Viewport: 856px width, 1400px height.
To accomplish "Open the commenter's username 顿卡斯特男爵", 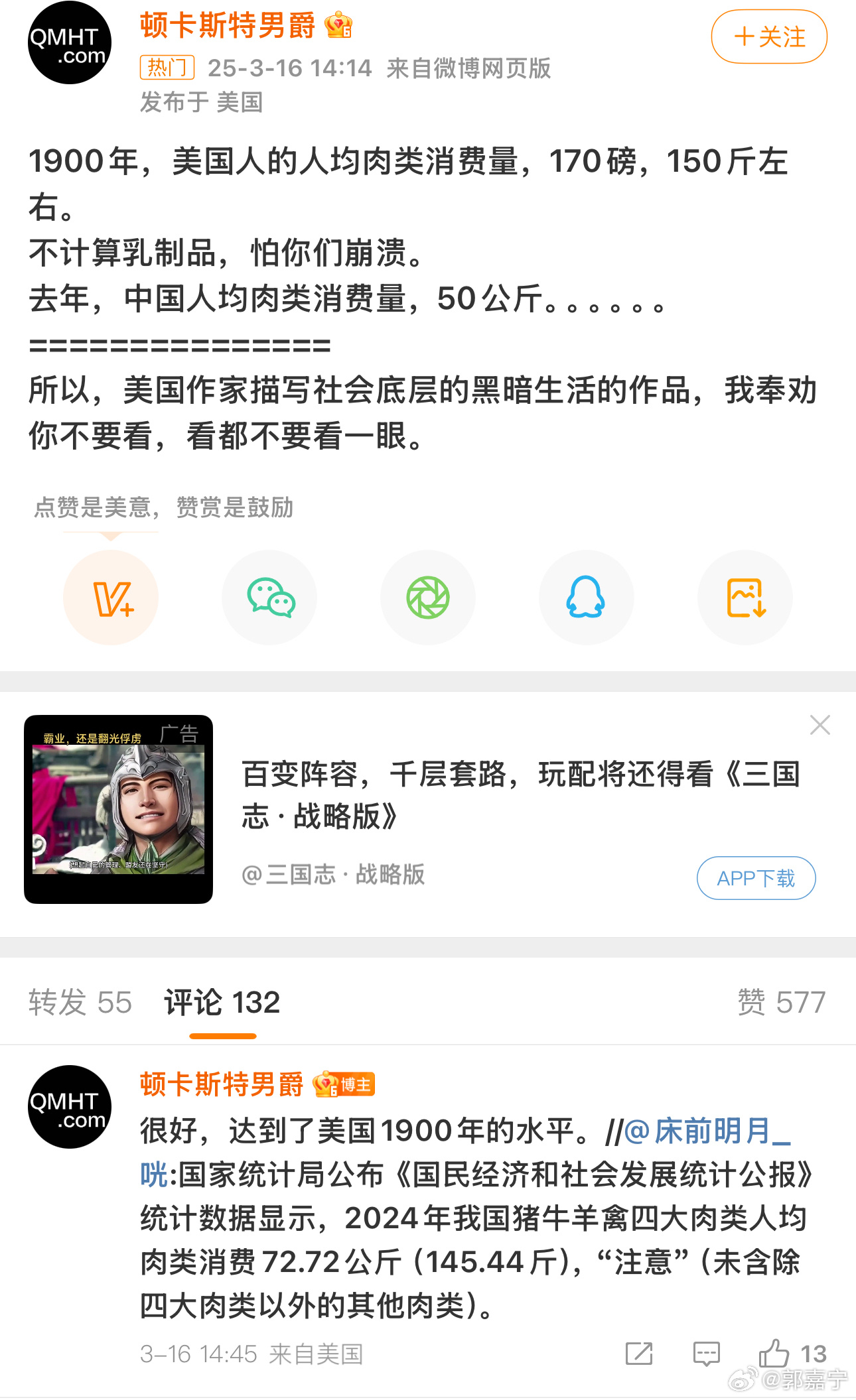I will point(221,1085).
